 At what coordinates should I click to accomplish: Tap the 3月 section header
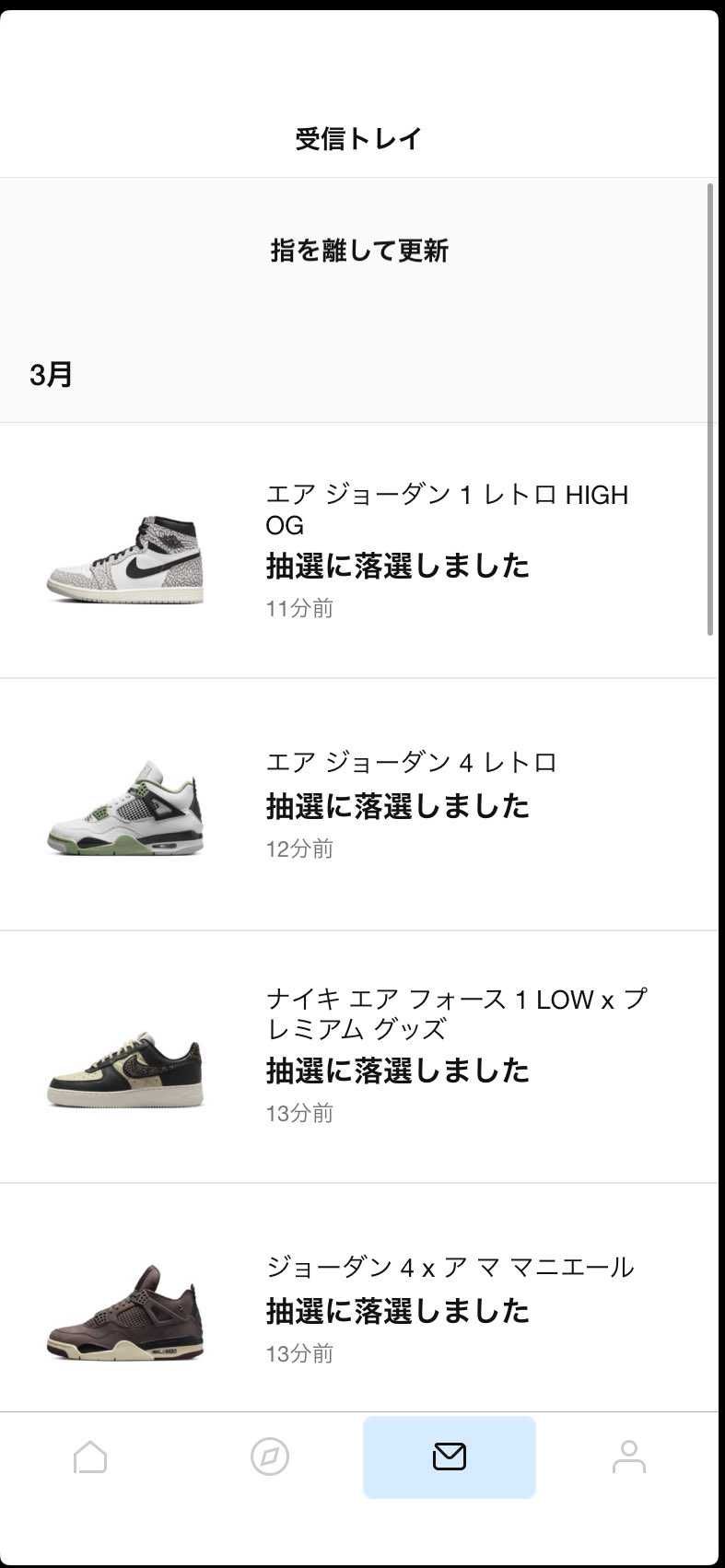click(x=51, y=373)
